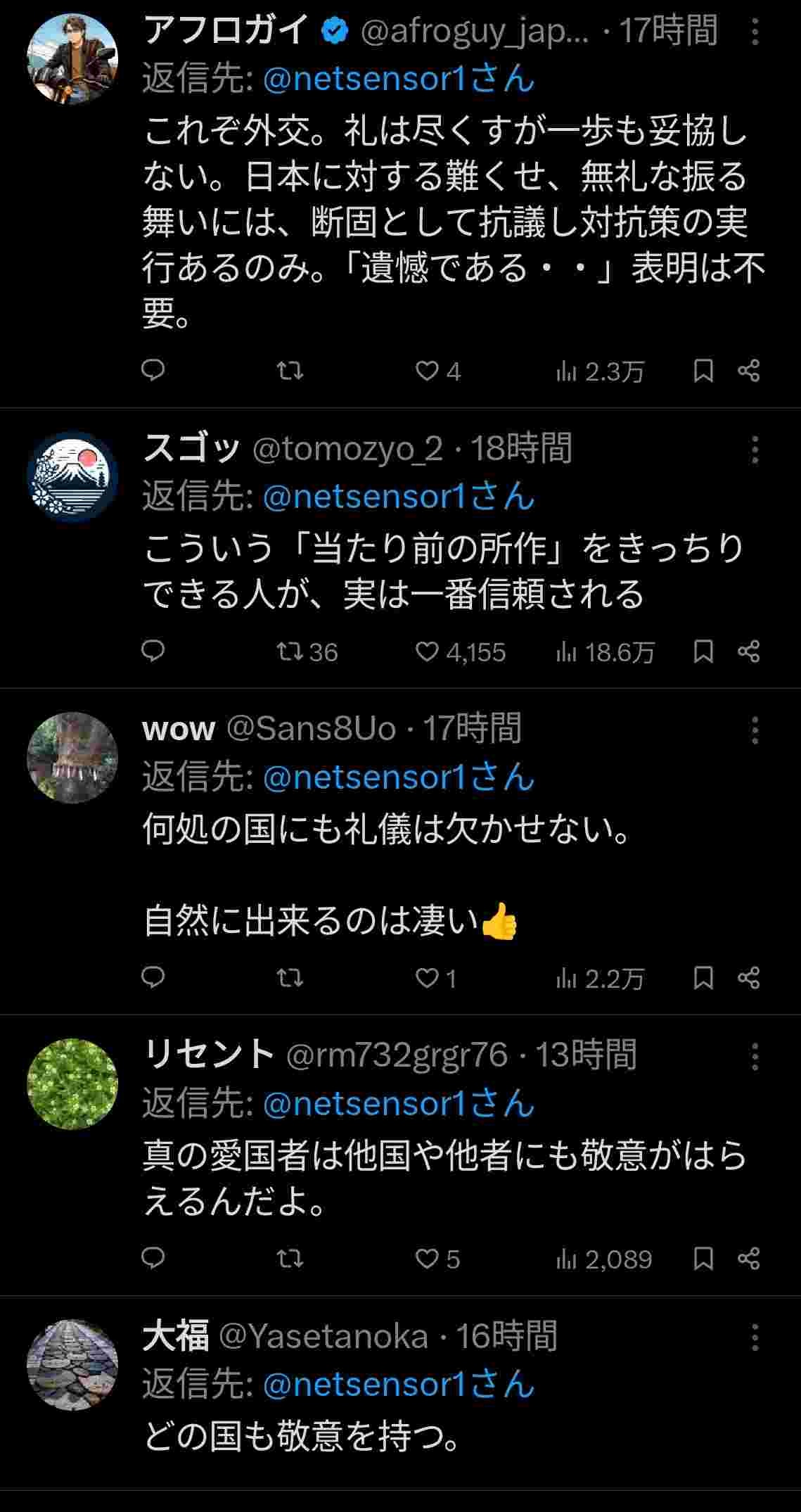This screenshot has width=801, height=1512.
Task: Bookmark アフロガイ's reply
Action: tap(703, 371)
